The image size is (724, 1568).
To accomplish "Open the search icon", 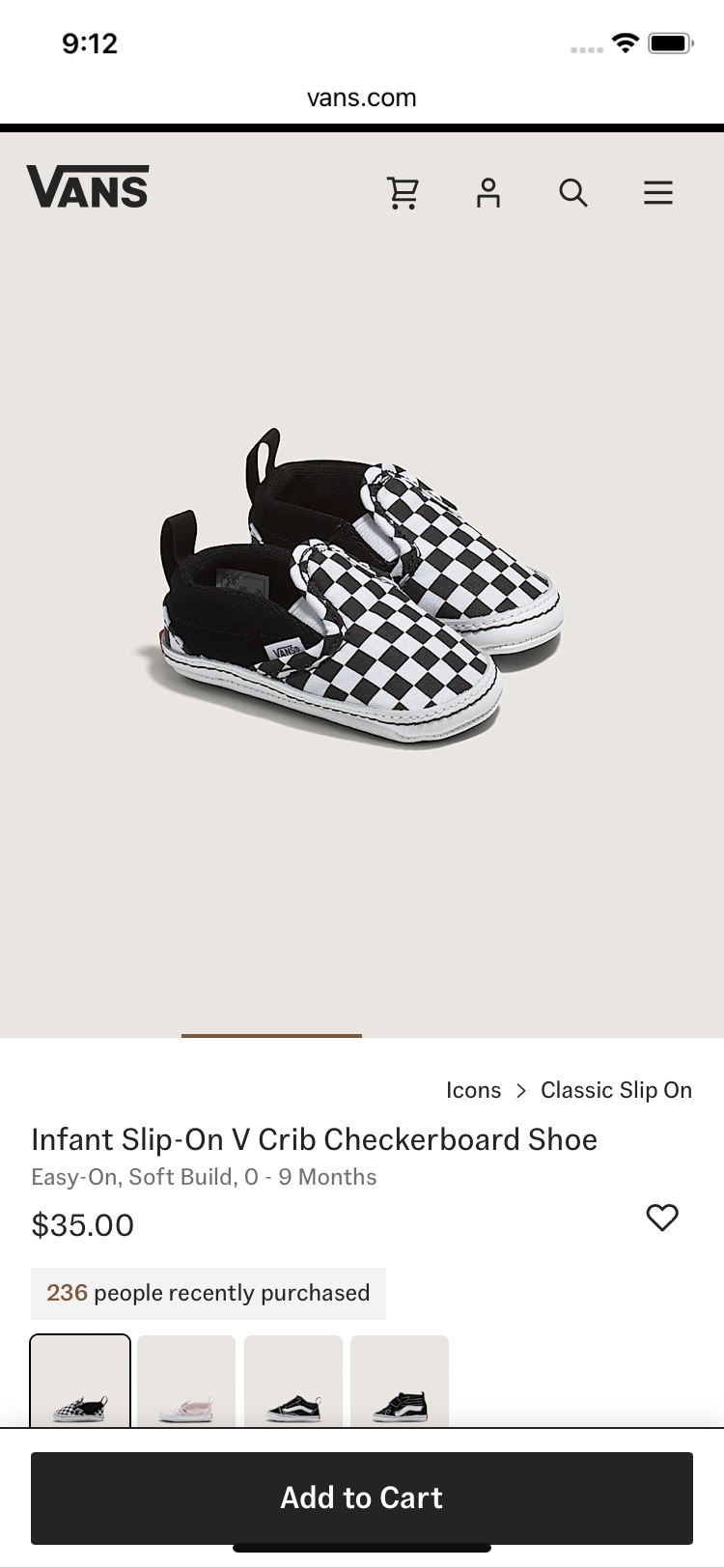I will [573, 193].
